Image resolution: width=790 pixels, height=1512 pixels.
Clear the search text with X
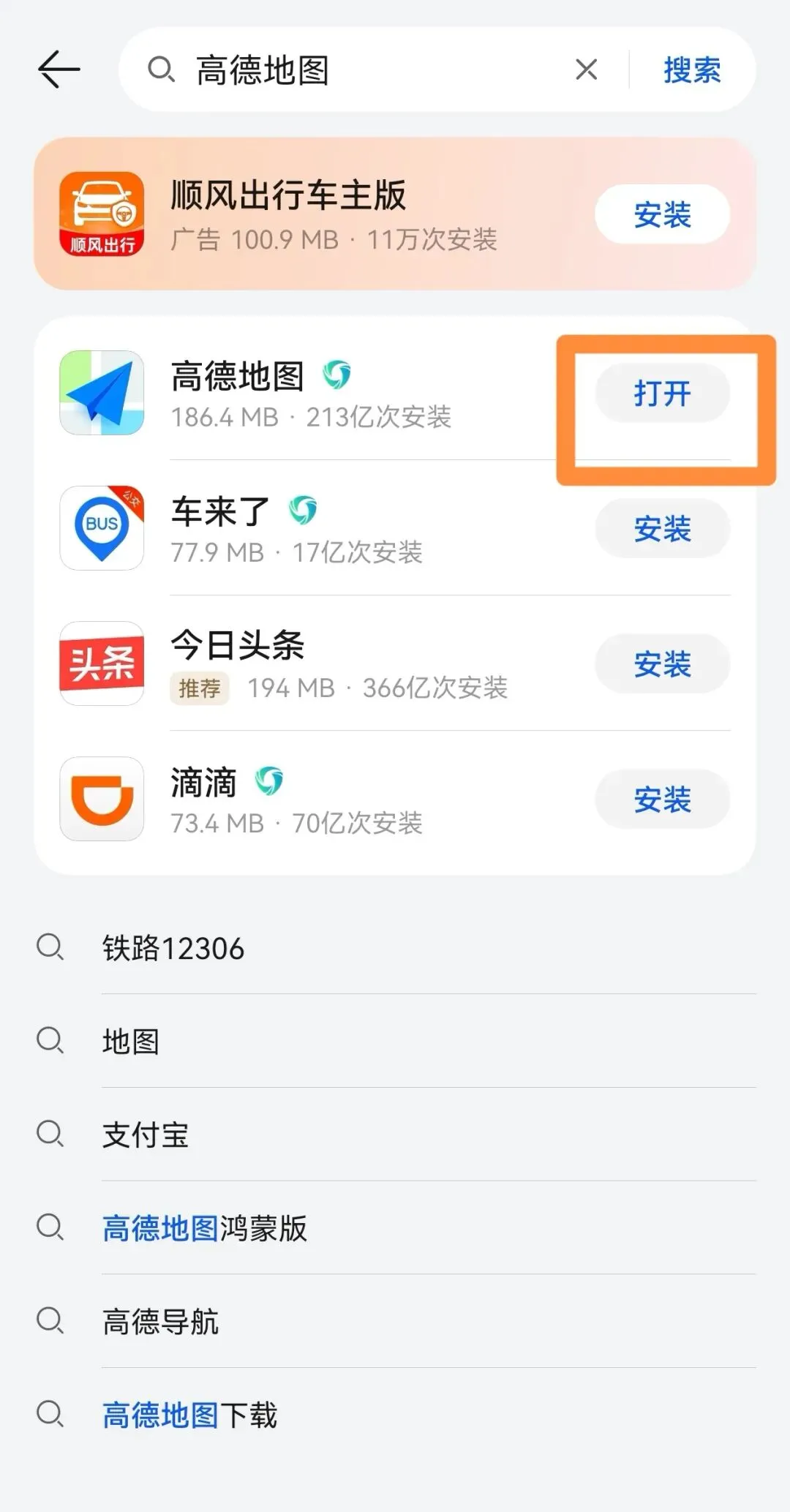coord(586,69)
